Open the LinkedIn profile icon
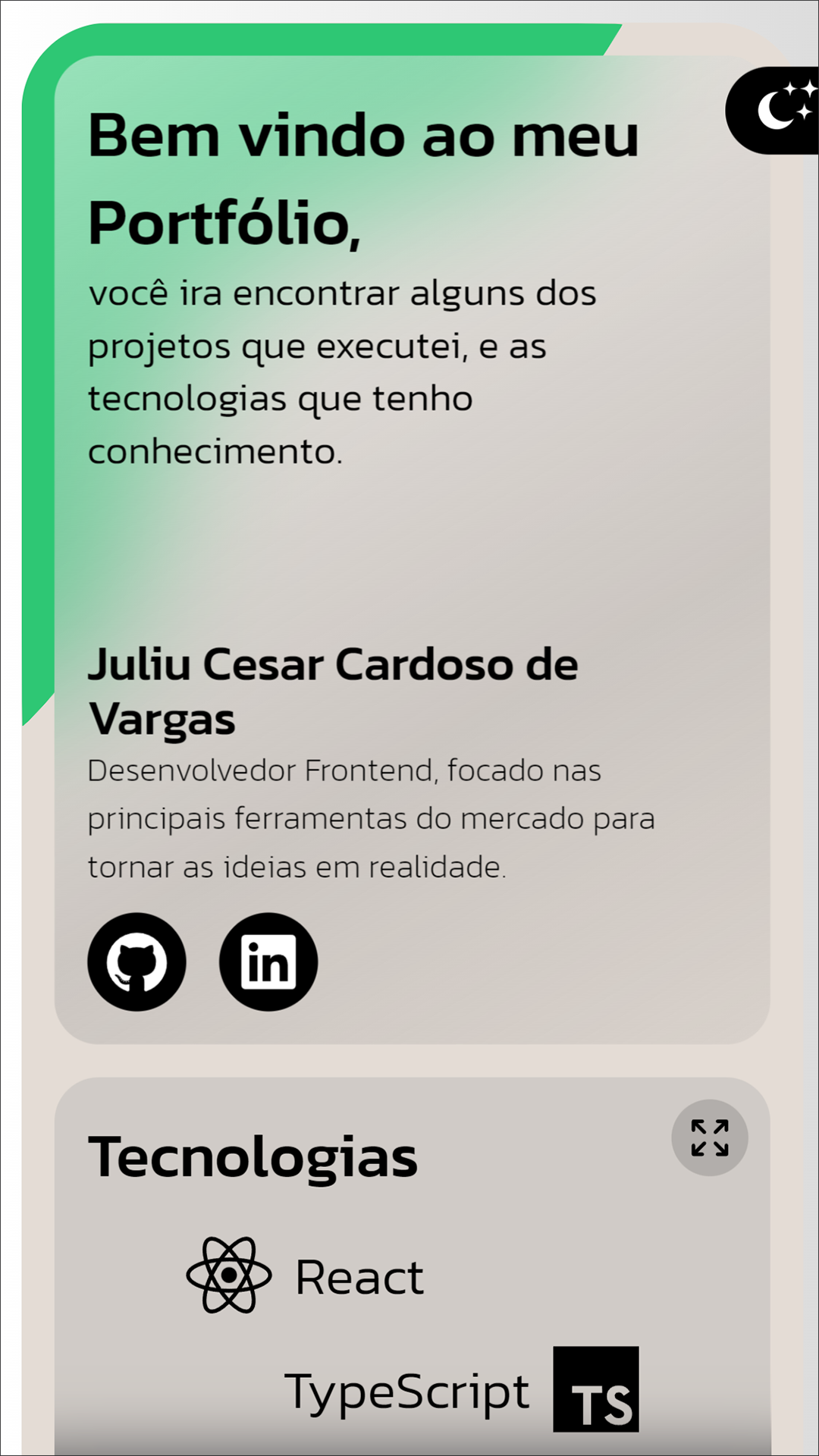Image resolution: width=819 pixels, height=1456 pixels. [x=268, y=962]
